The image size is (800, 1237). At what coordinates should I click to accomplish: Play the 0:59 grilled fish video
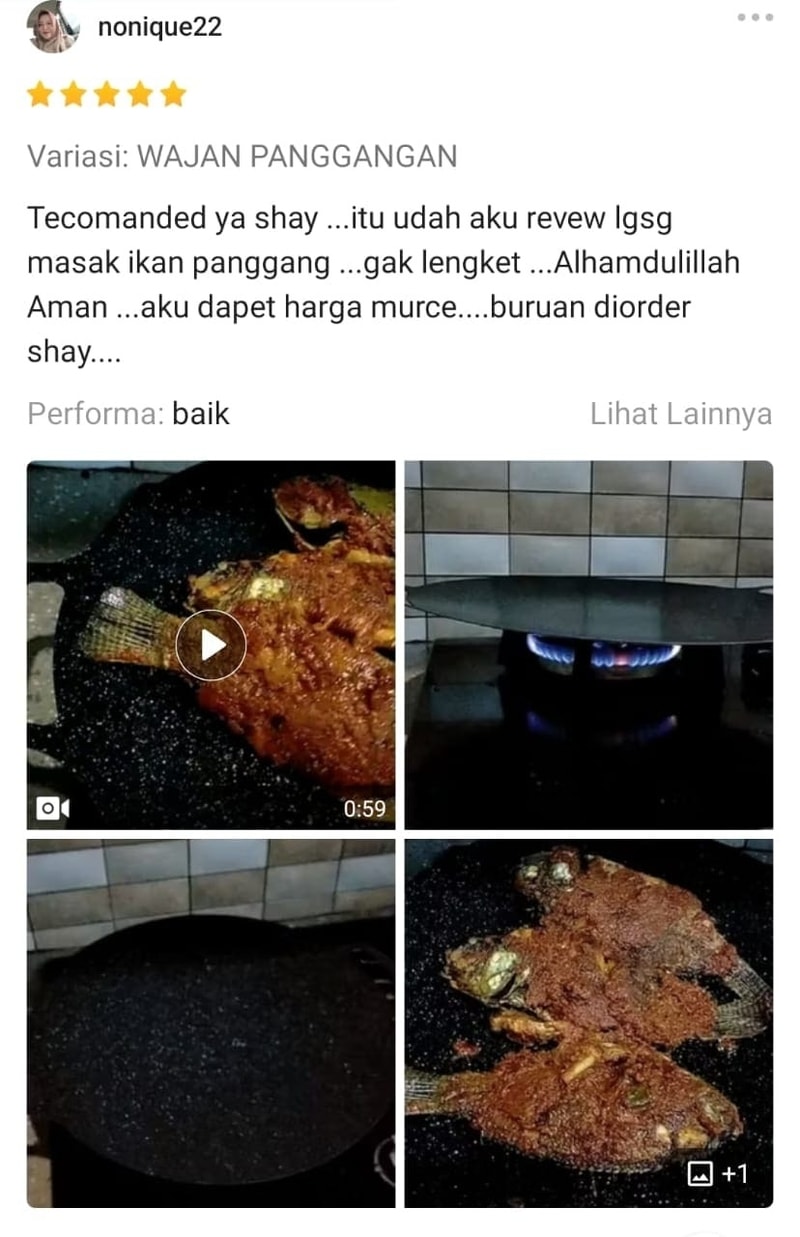point(211,645)
